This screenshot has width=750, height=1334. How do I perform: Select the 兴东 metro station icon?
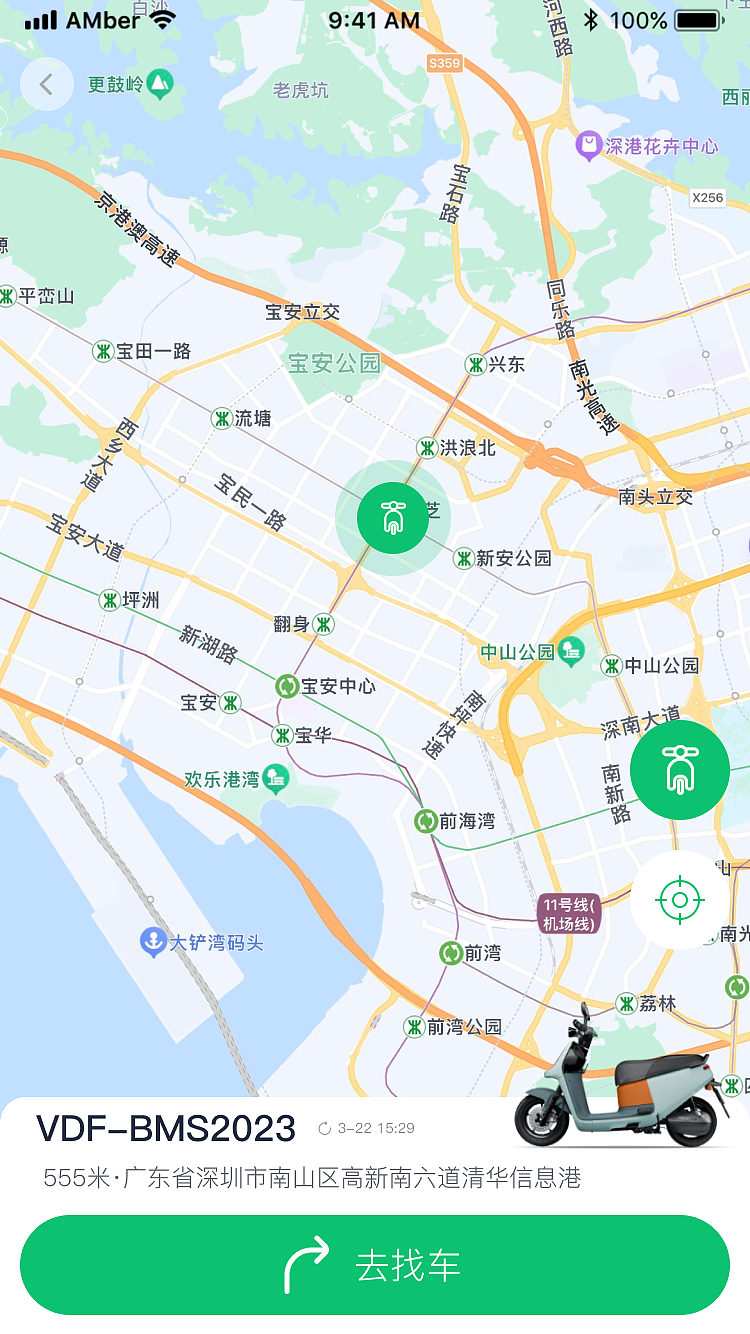pos(478,364)
